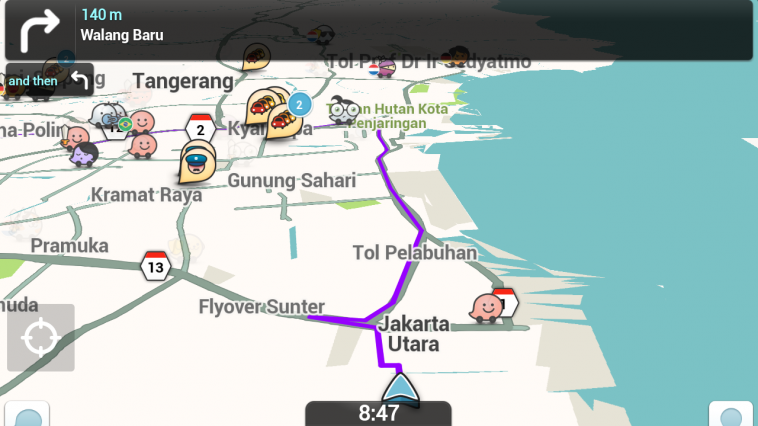Viewport: 758px width, 426px height.
Task: Recenter map on current location
Action: click(41, 338)
